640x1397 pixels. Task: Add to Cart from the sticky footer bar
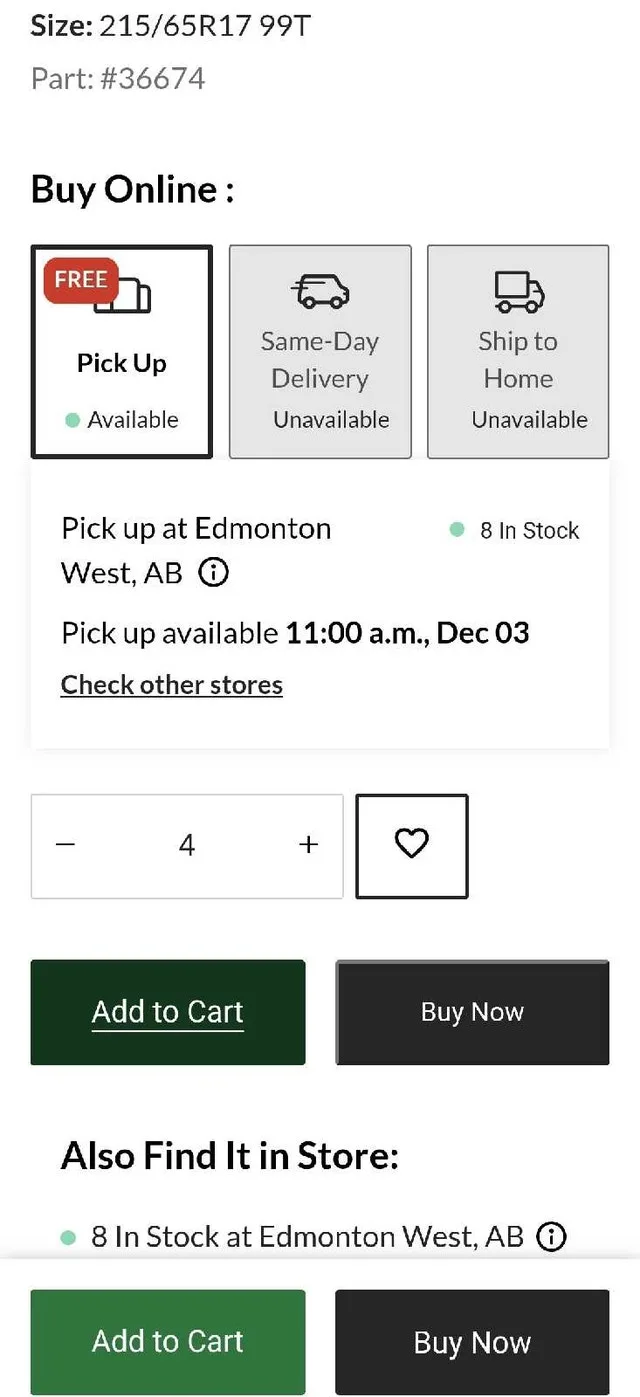pos(168,1342)
